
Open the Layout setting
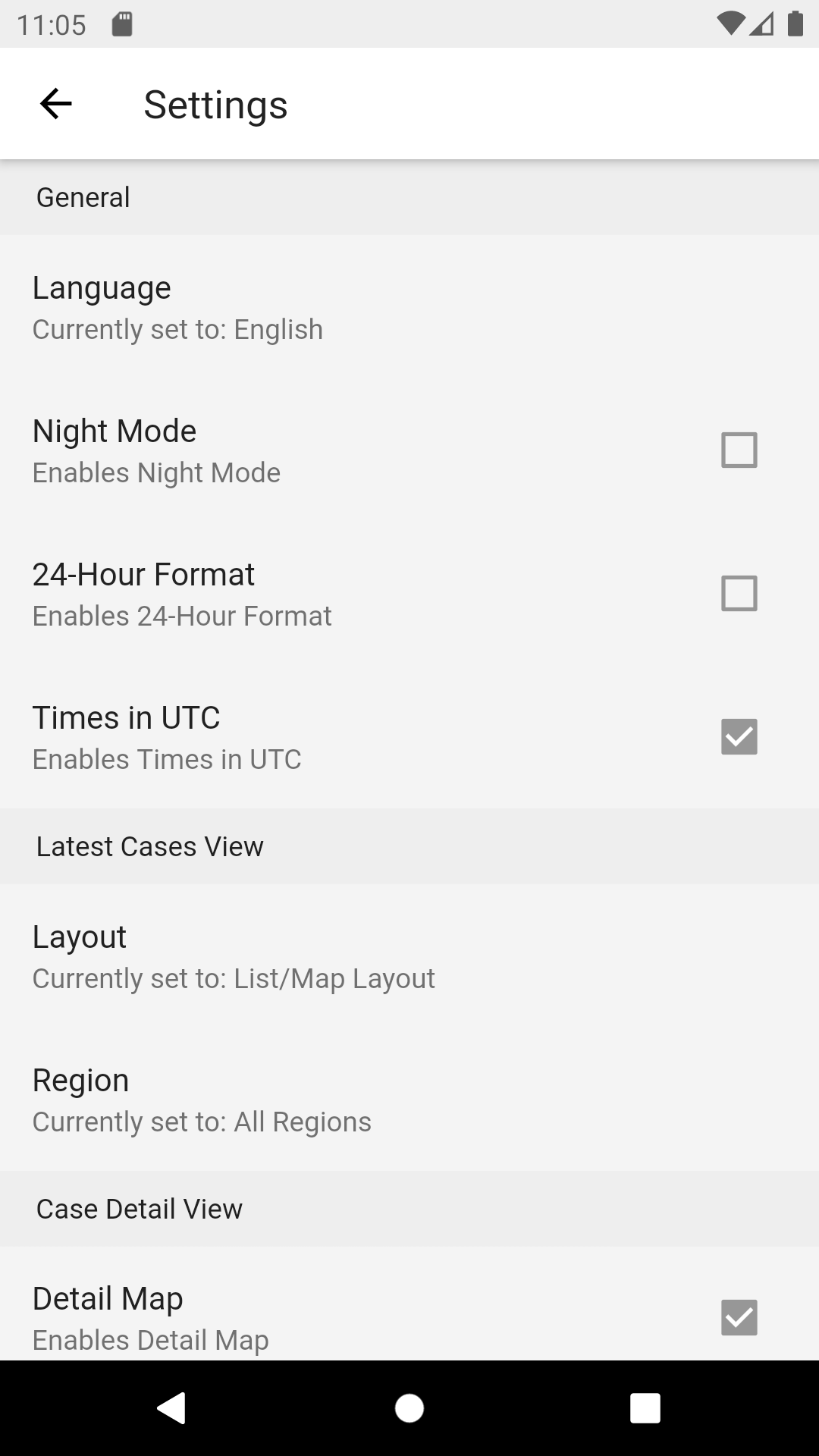(409, 955)
